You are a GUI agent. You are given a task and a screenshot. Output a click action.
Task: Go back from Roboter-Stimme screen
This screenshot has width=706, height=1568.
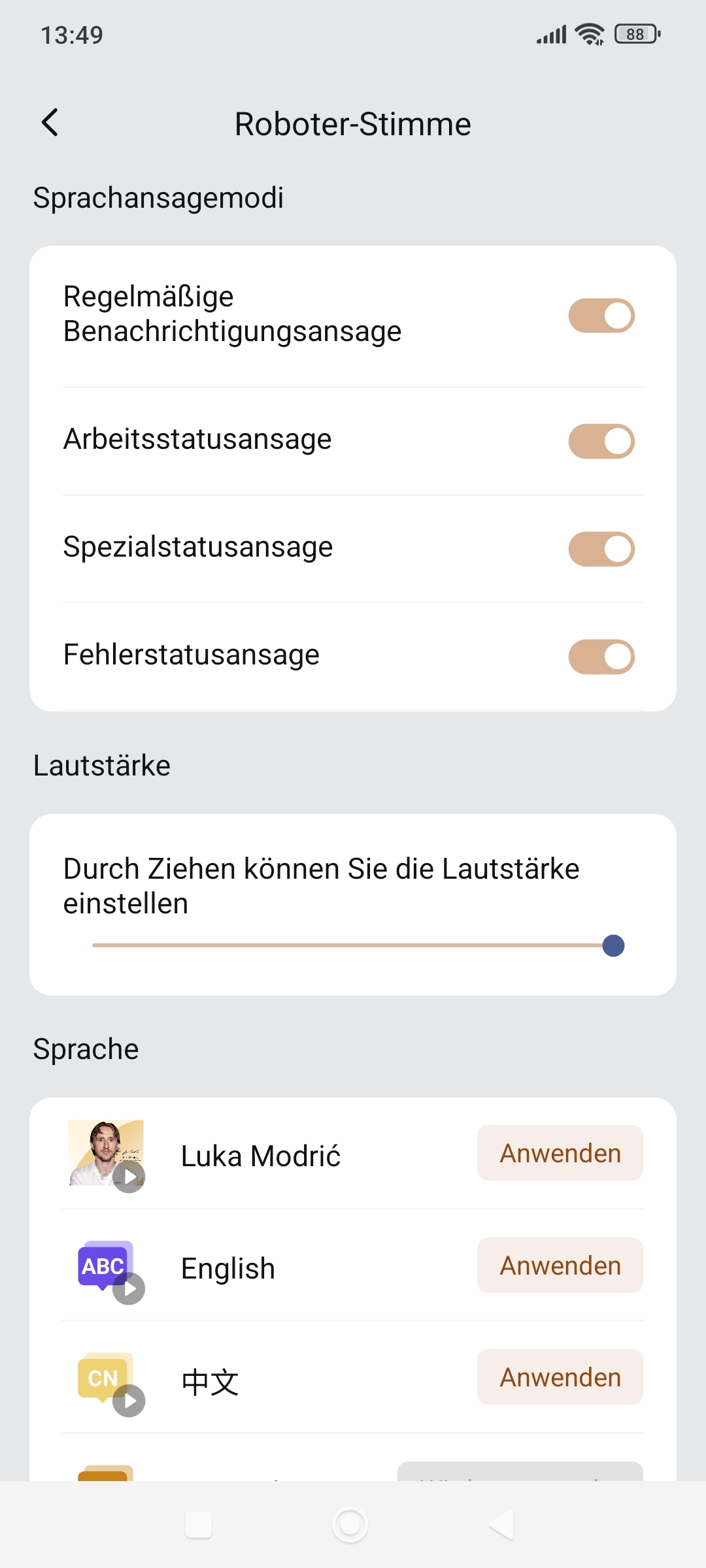50,122
